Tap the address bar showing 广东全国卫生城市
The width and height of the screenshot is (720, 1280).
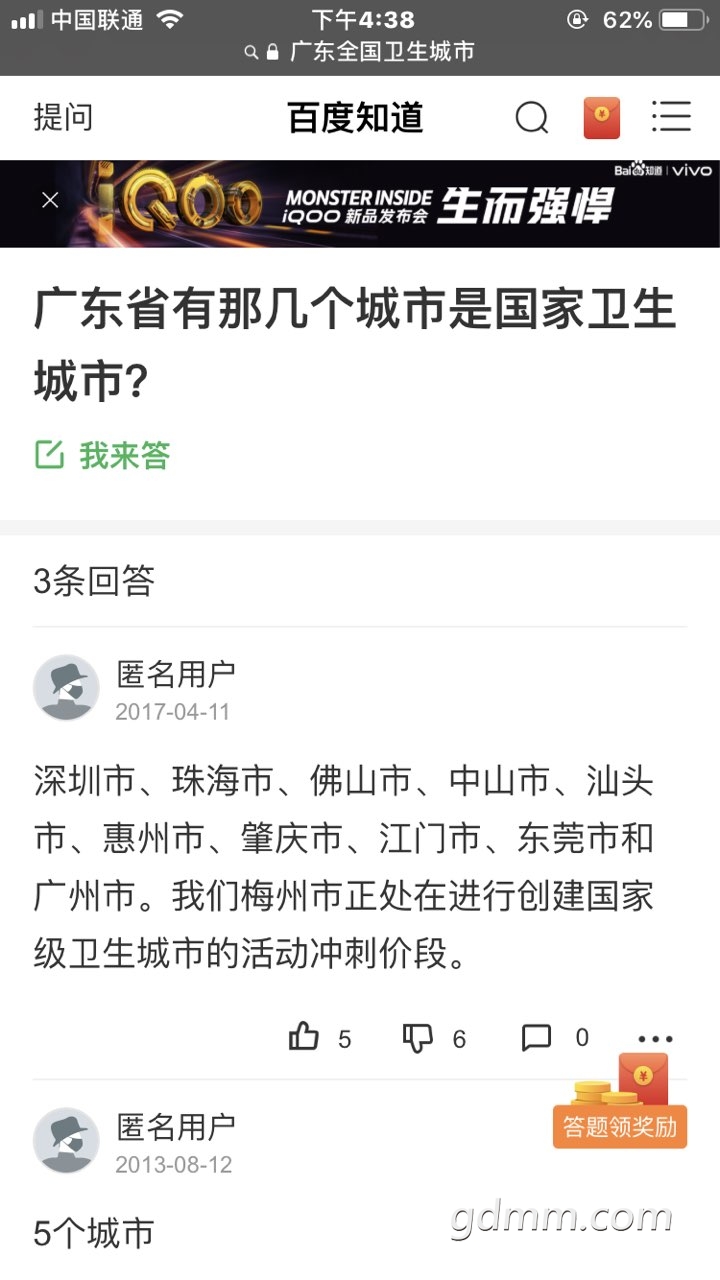[360, 52]
